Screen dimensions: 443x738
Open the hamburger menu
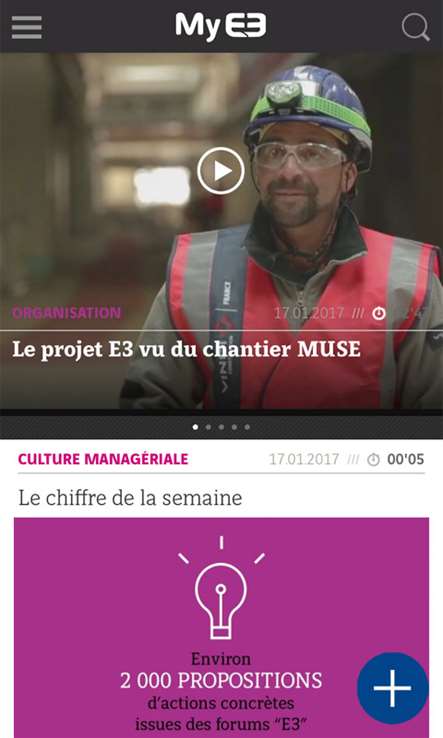pyautogui.click(x=27, y=27)
